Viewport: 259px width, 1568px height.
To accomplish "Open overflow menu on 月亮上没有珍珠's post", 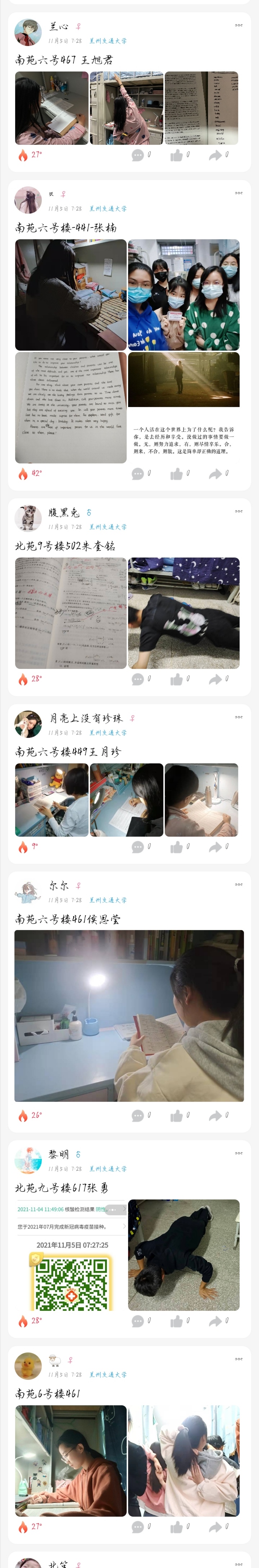I will tap(238, 717).
